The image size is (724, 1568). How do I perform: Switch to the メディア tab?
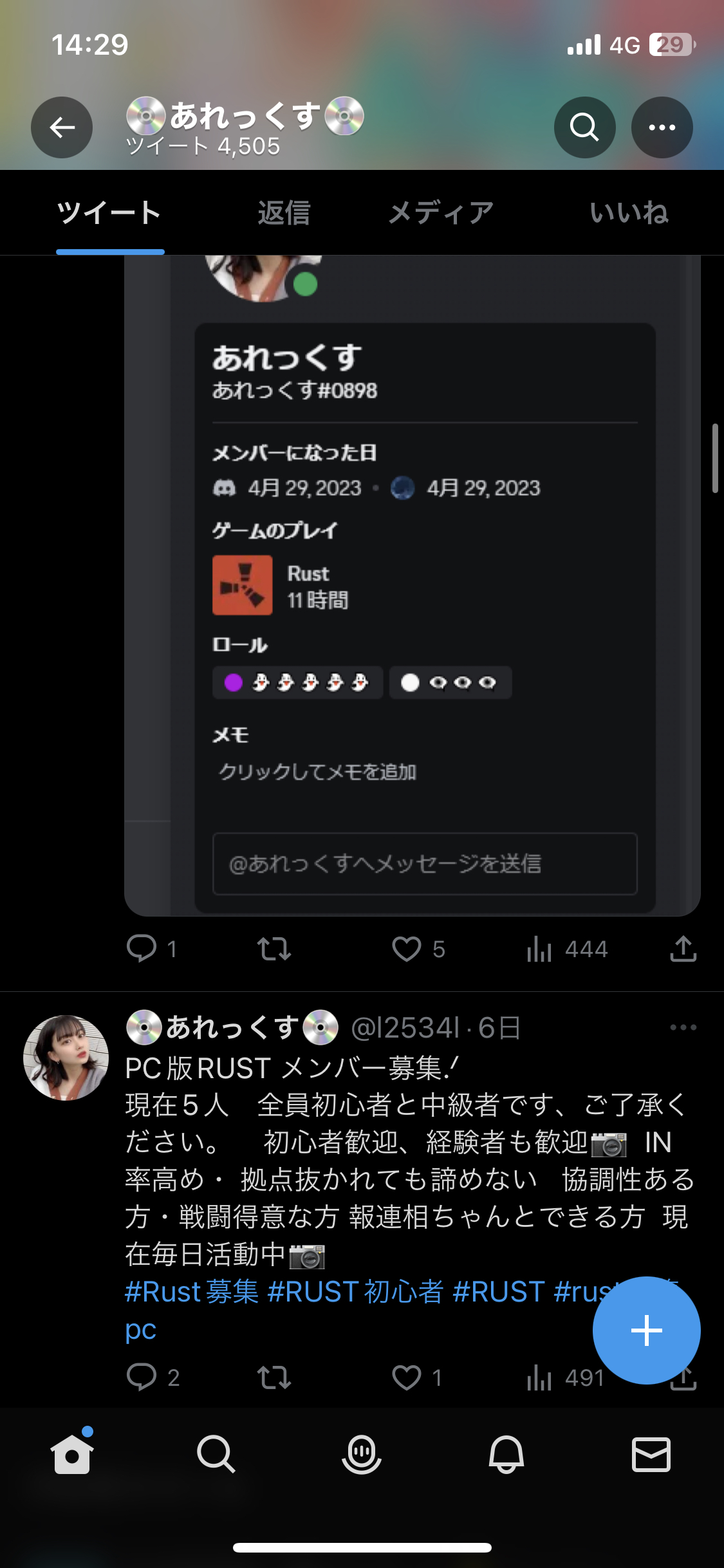pos(441,213)
